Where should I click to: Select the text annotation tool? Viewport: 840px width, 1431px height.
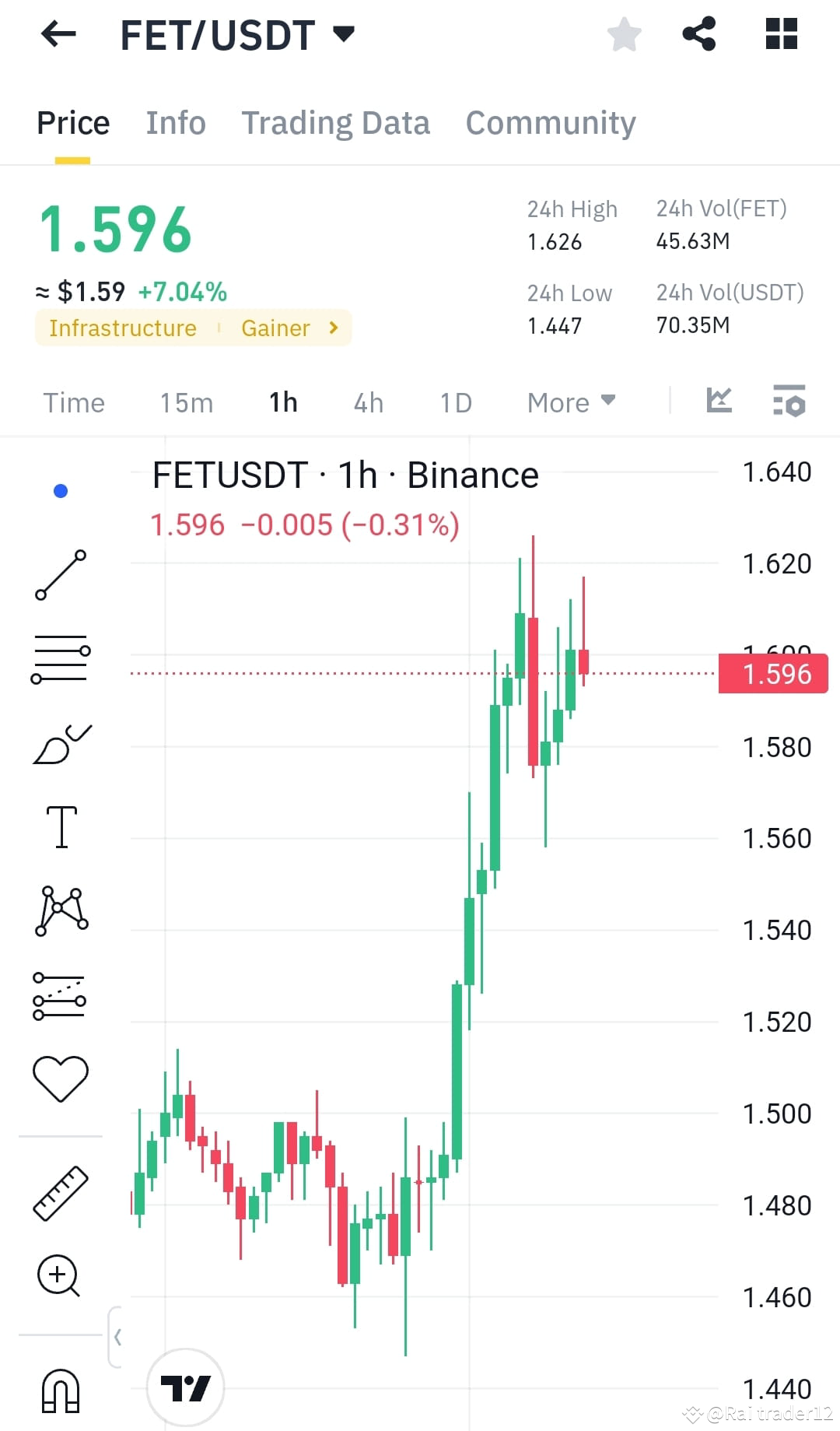pyautogui.click(x=61, y=826)
